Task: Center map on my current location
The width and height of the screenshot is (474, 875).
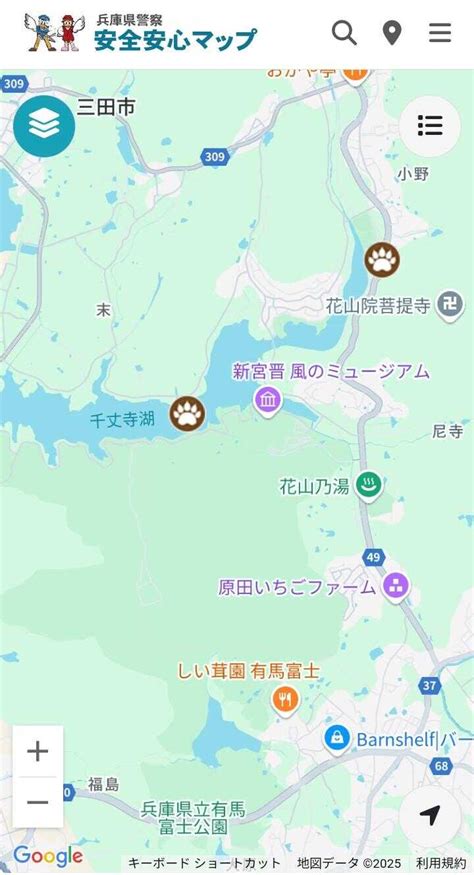Action: (430, 816)
